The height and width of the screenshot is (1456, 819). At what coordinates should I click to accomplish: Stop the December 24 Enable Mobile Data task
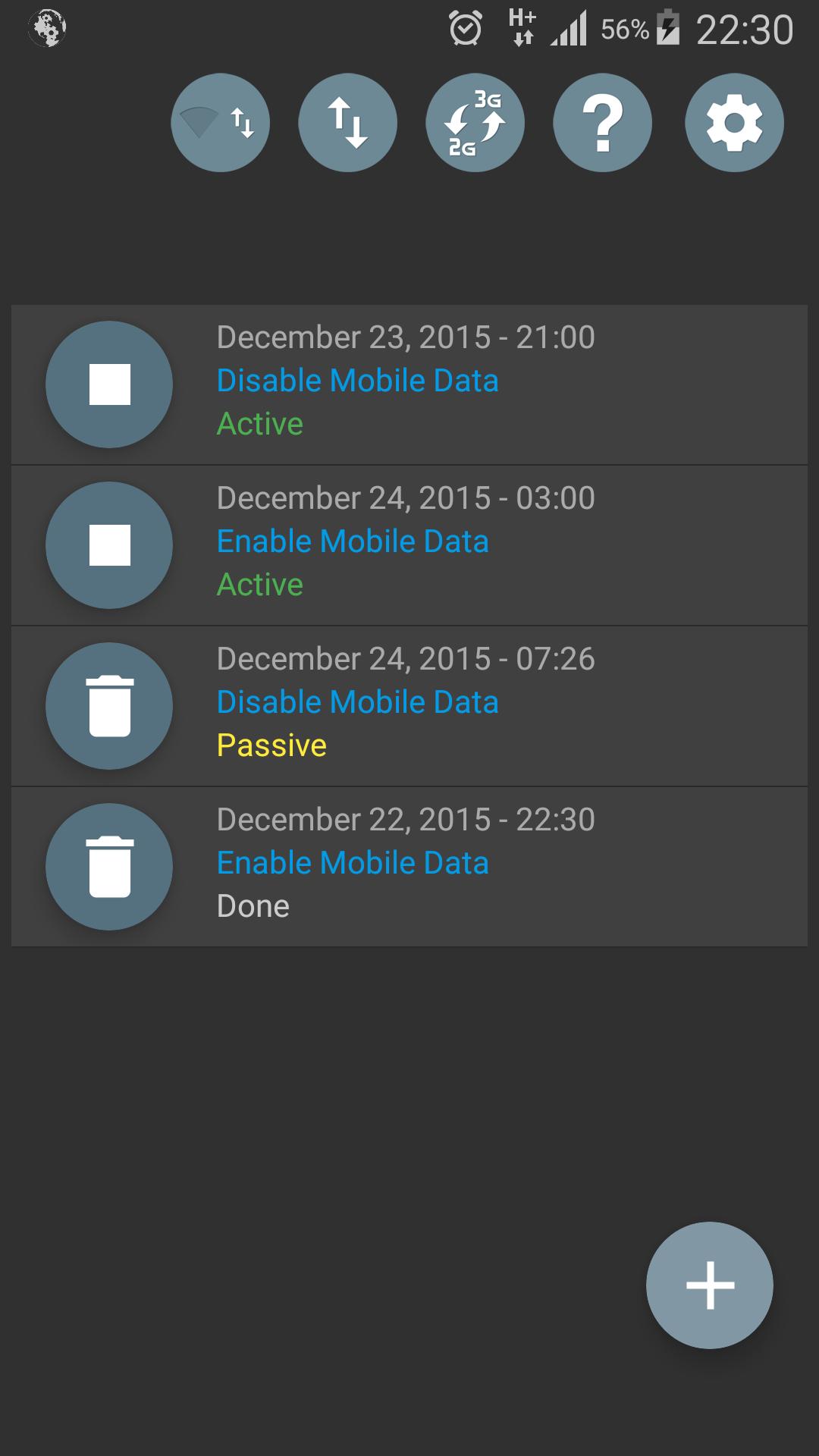pos(108,544)
